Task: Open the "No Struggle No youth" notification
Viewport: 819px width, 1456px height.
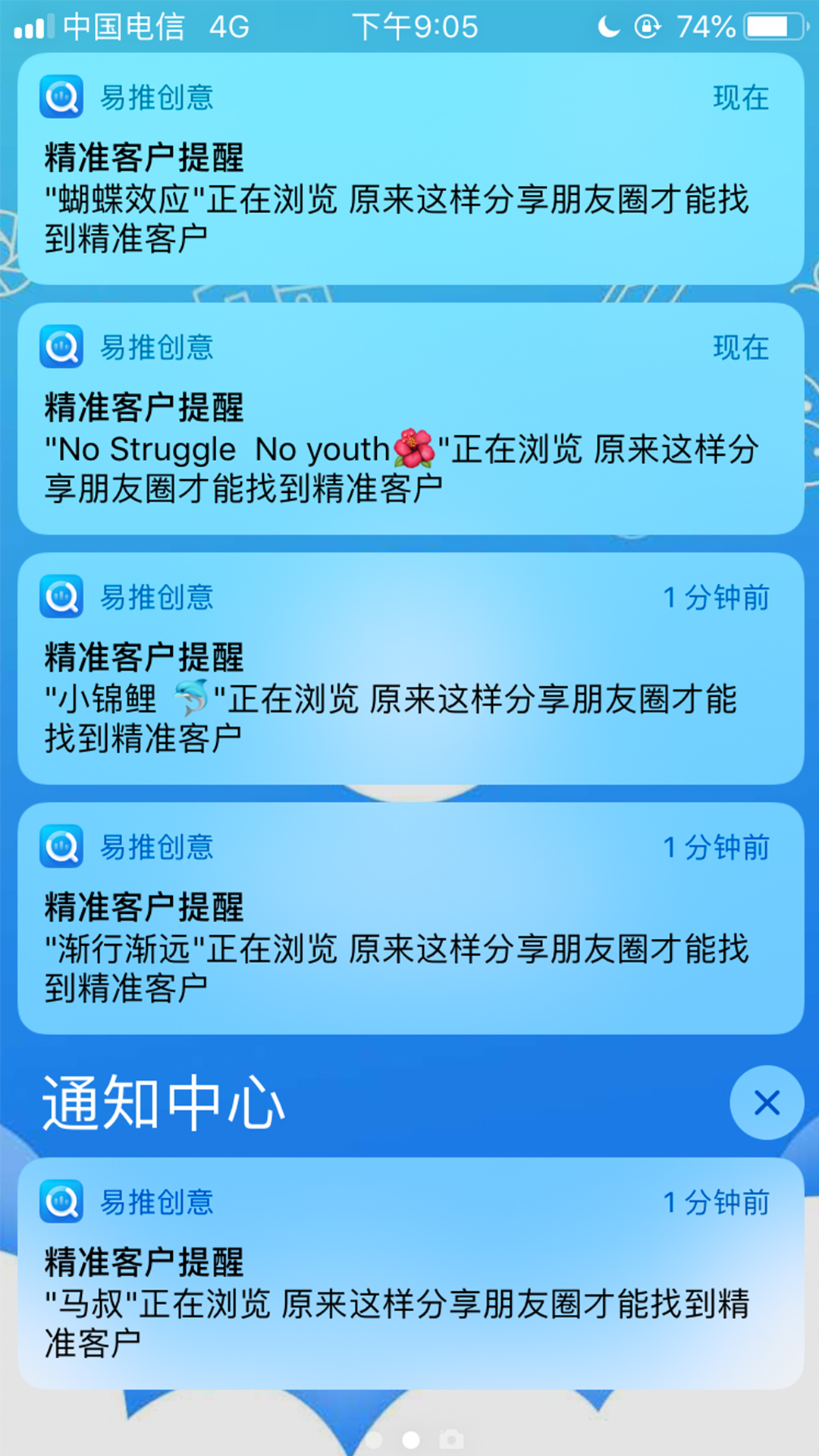Action: tap(409, 419)
